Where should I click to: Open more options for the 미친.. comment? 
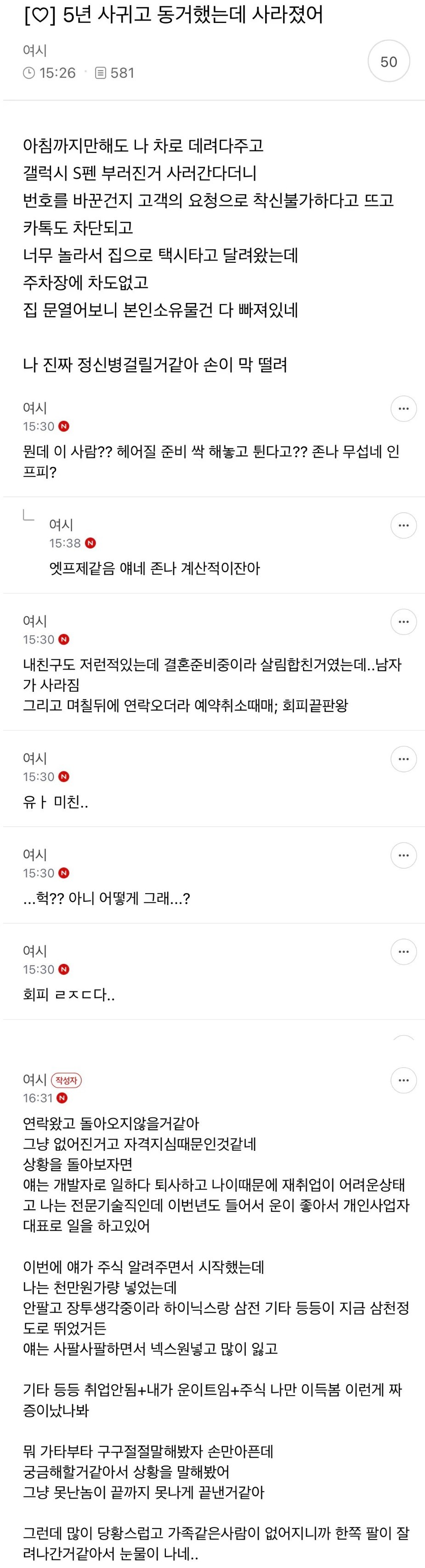point(403,759)
